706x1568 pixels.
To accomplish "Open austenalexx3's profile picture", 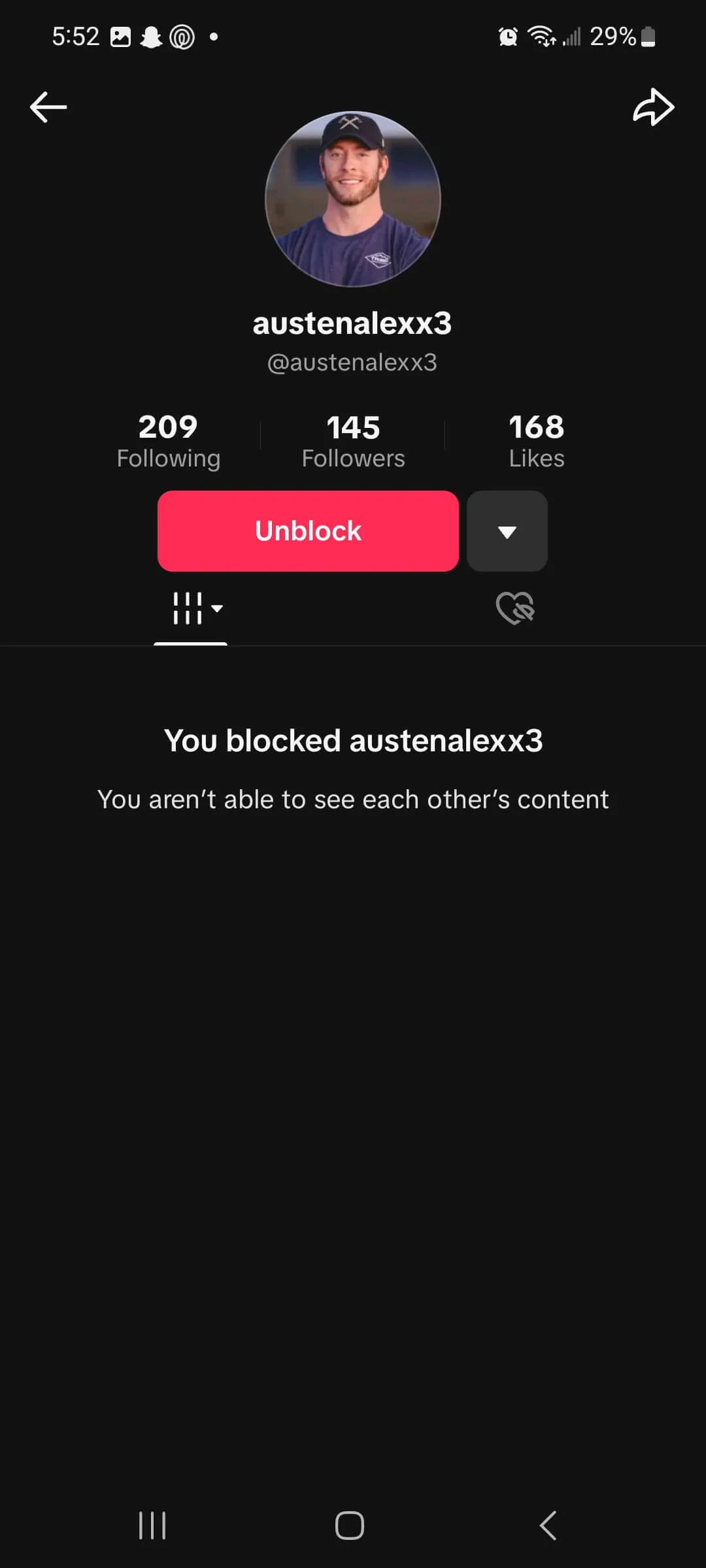I will tap(353, 199).
